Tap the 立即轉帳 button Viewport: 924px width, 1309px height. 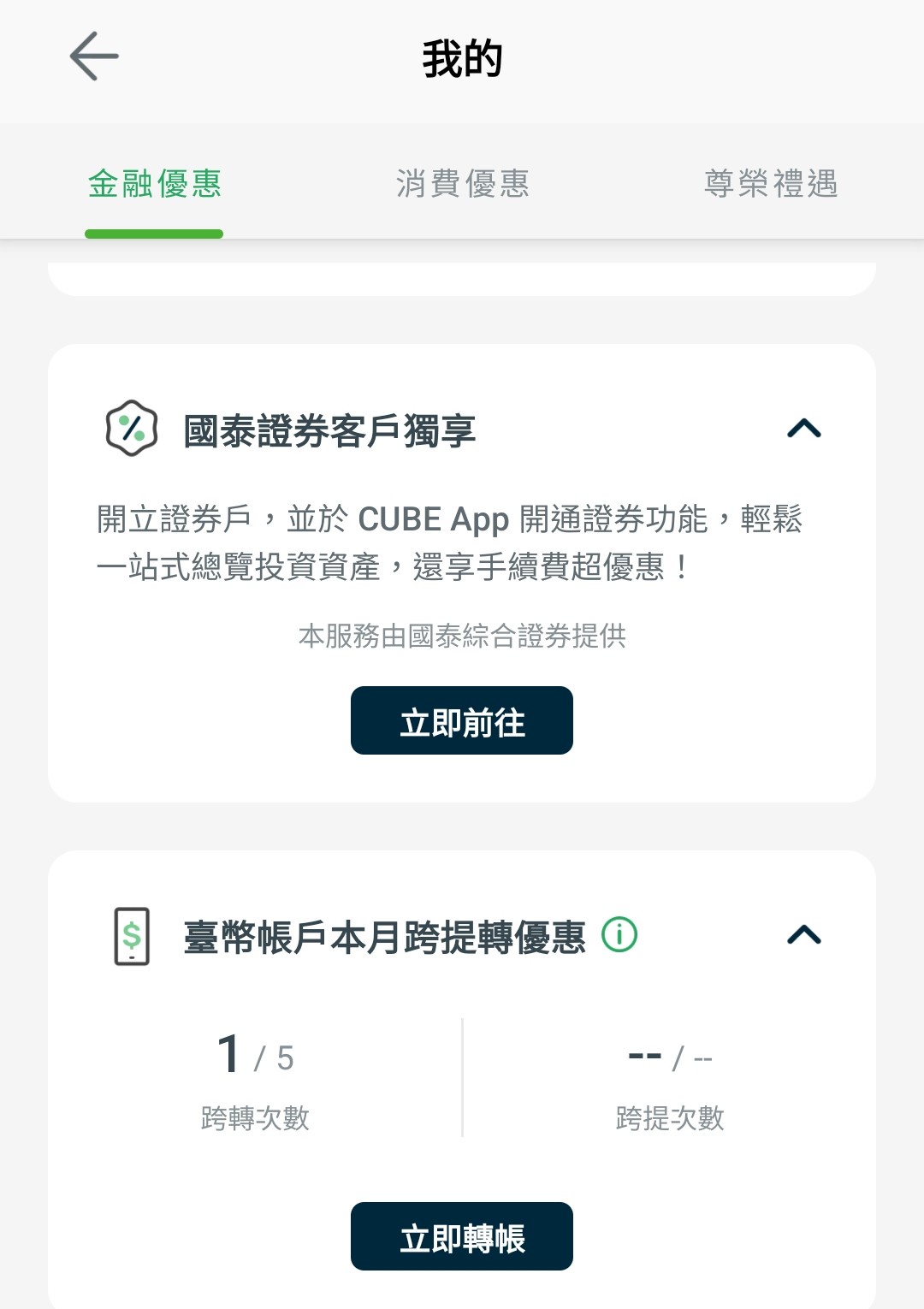pyautogui.click(x=462, y=1236)
